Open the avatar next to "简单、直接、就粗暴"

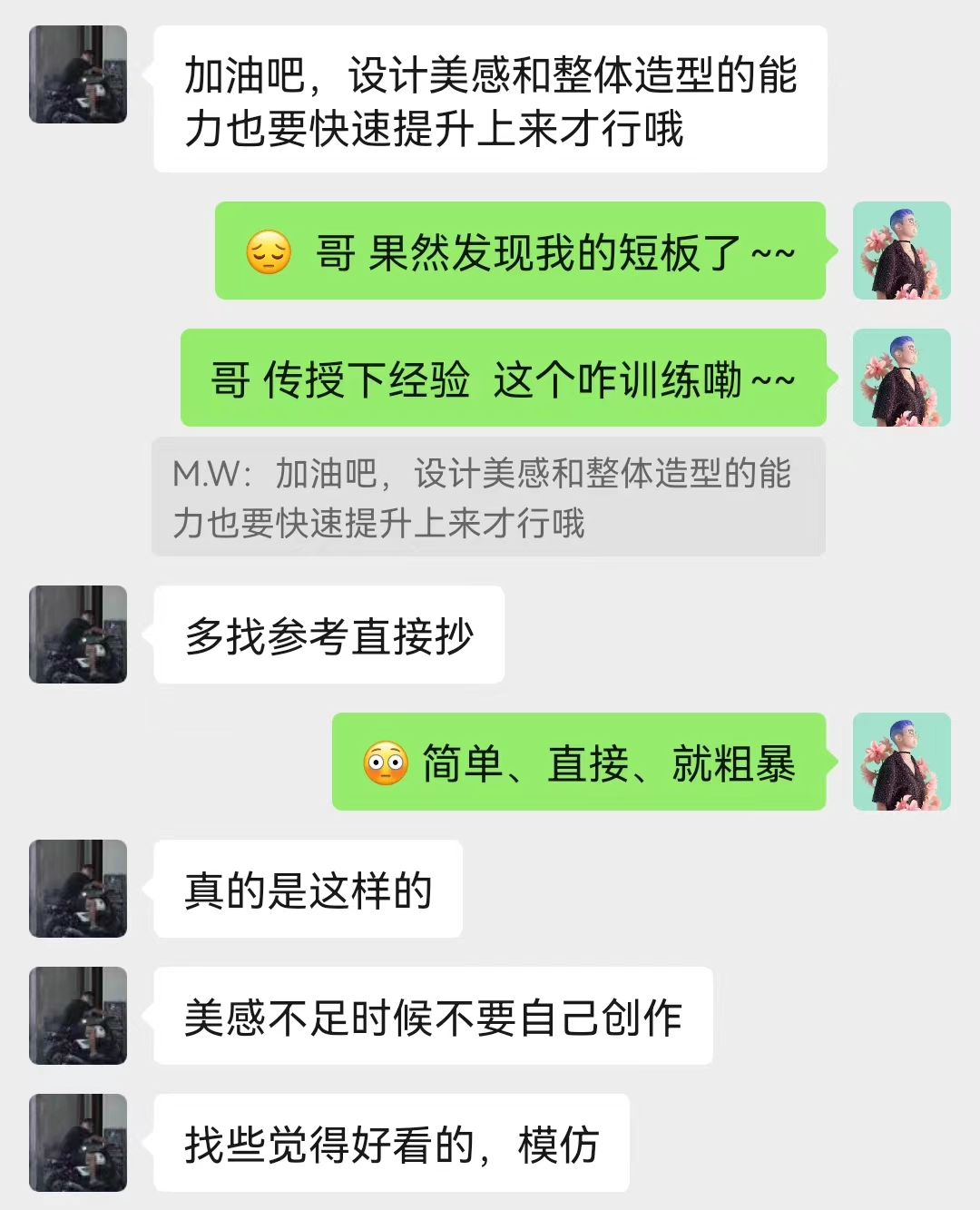pyautogui.click(x=901, y=762)
